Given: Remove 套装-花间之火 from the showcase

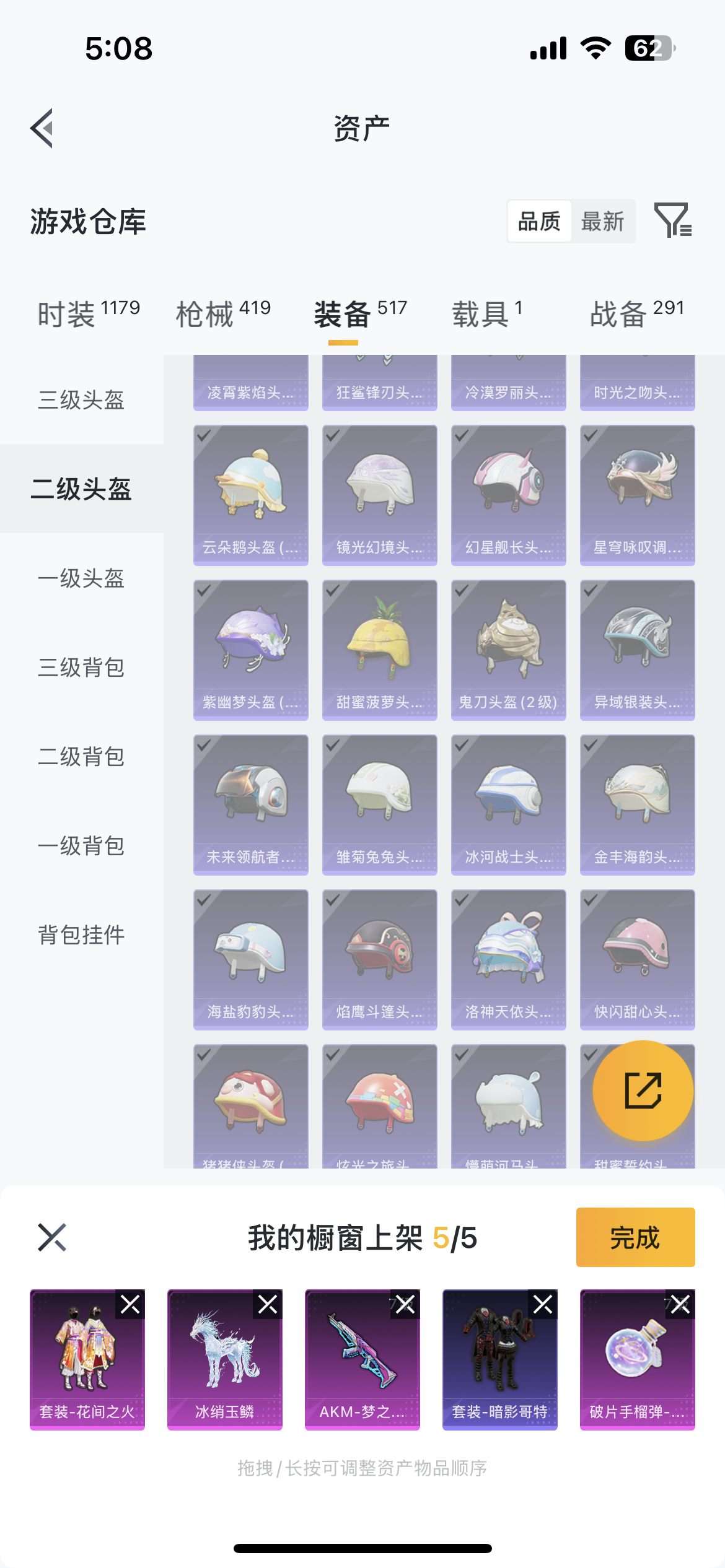Looking at the screenshot, I should click(130, 1305).
